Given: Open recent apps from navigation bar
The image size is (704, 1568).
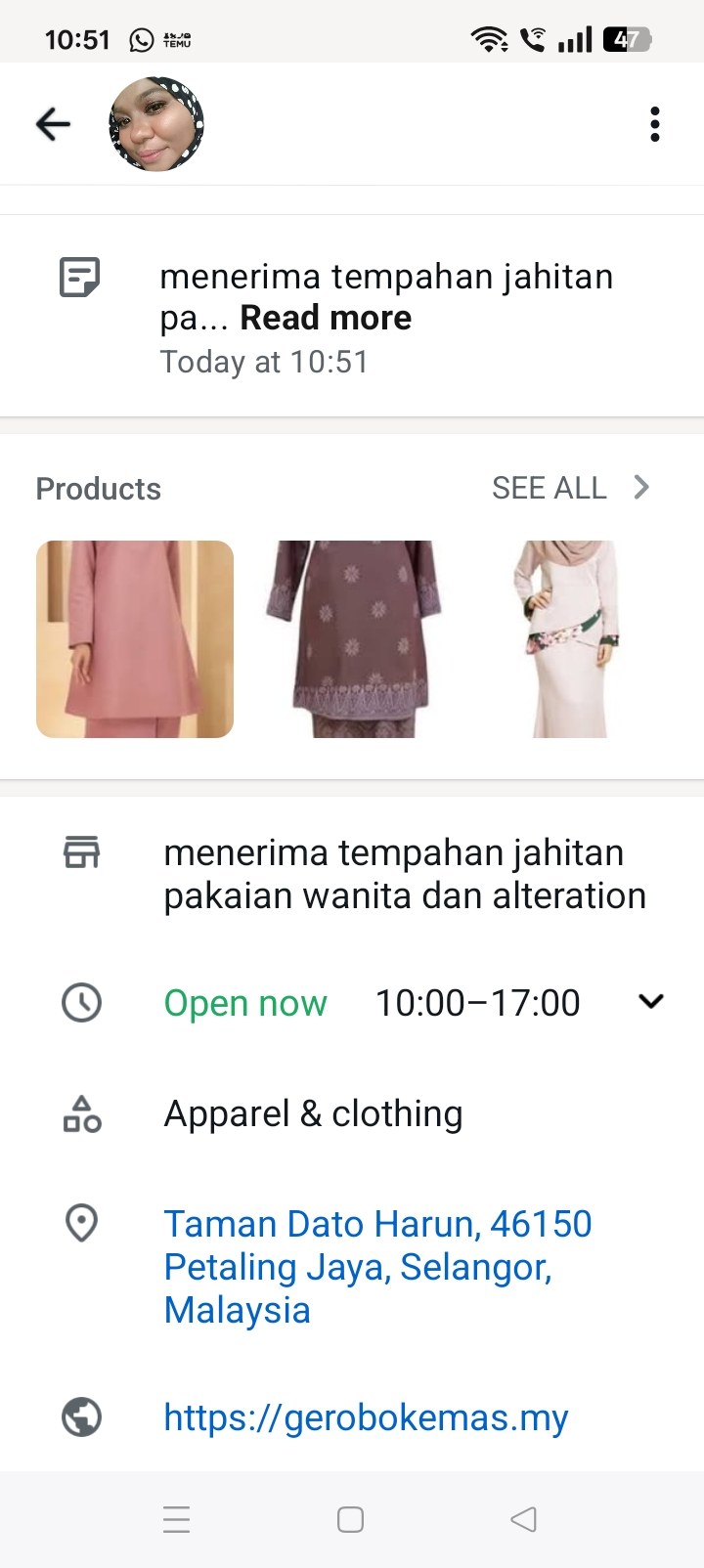Looking at the screenshot, I should click(177, 1519).
